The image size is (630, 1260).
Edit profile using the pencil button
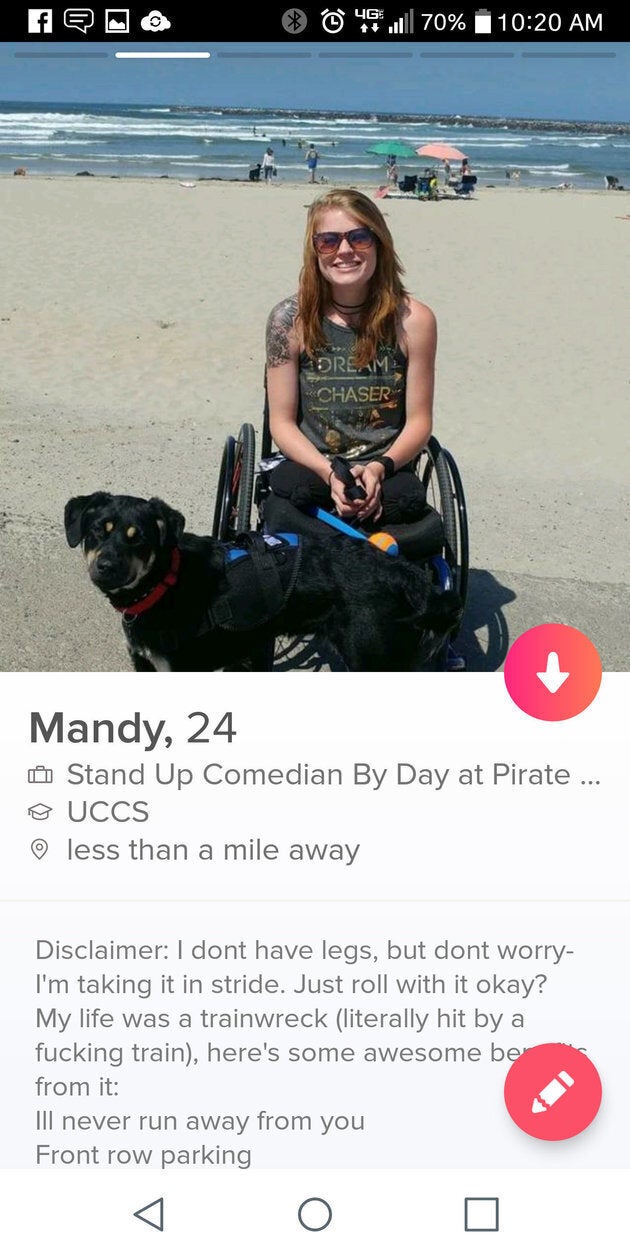tap(552, 1092)
